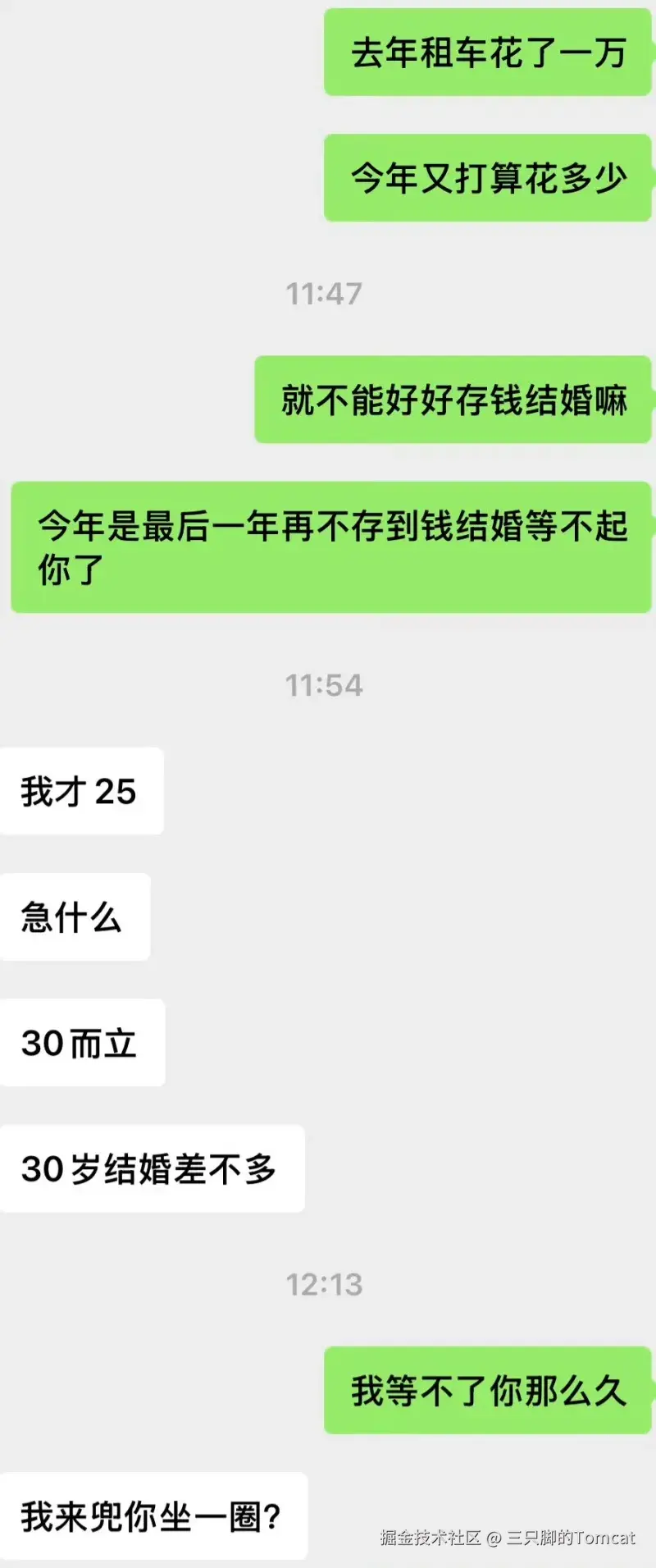Tap the "就不能好好存钱结婚嘛" message
Image resolution: width=656 pixels, height=1568 pixels.
click(453, 401)
